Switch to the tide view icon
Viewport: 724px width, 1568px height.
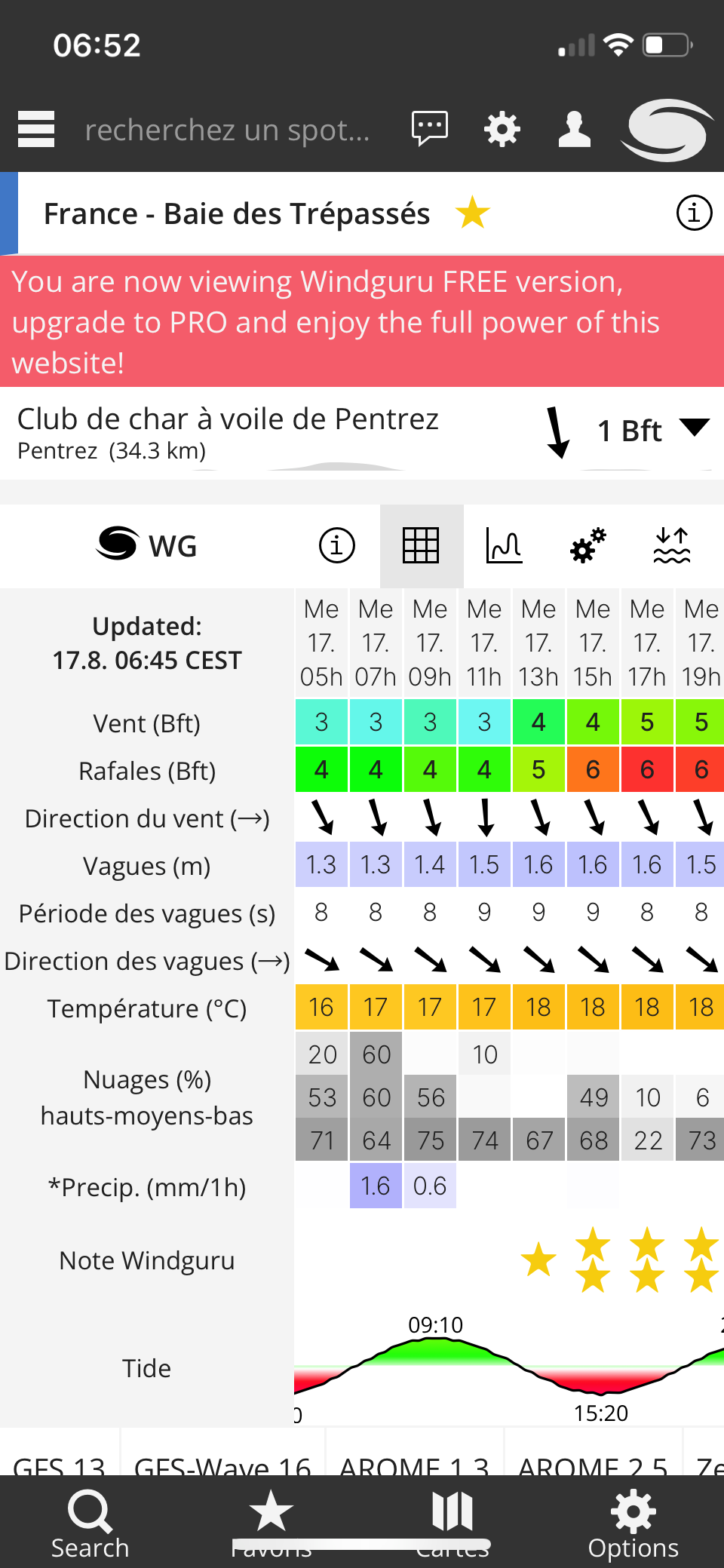(x=671, y=545)
